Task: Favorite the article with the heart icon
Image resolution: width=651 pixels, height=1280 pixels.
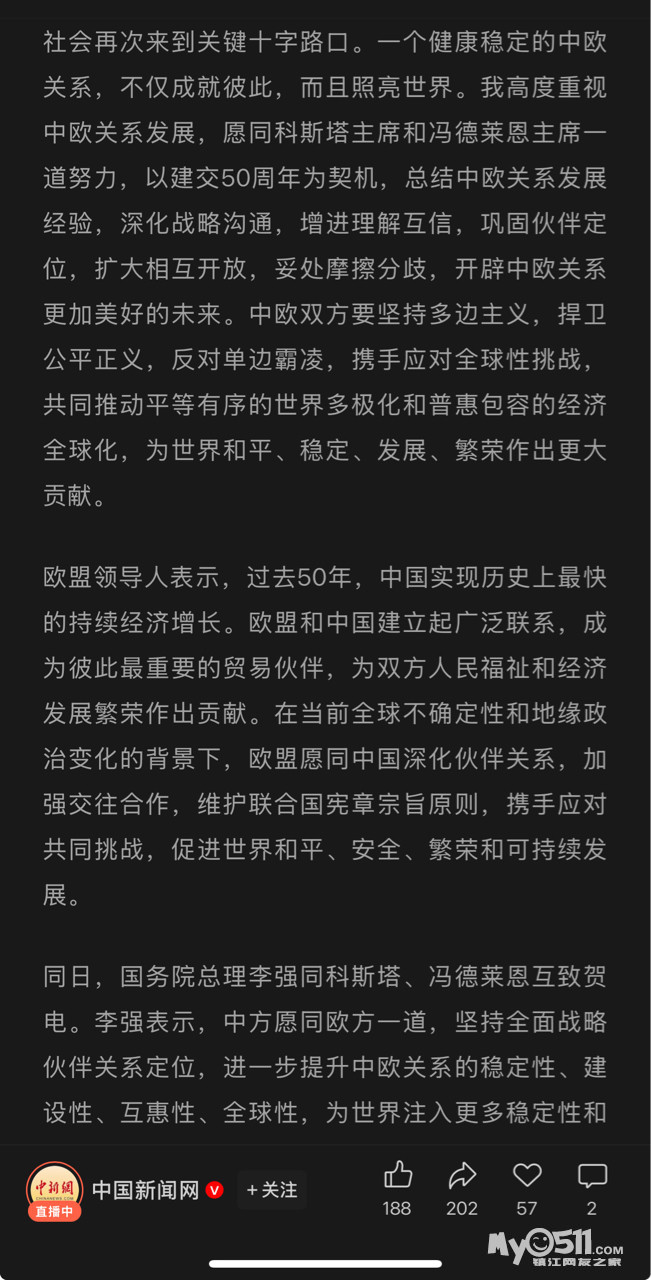Action: [x=527, y=1175]
